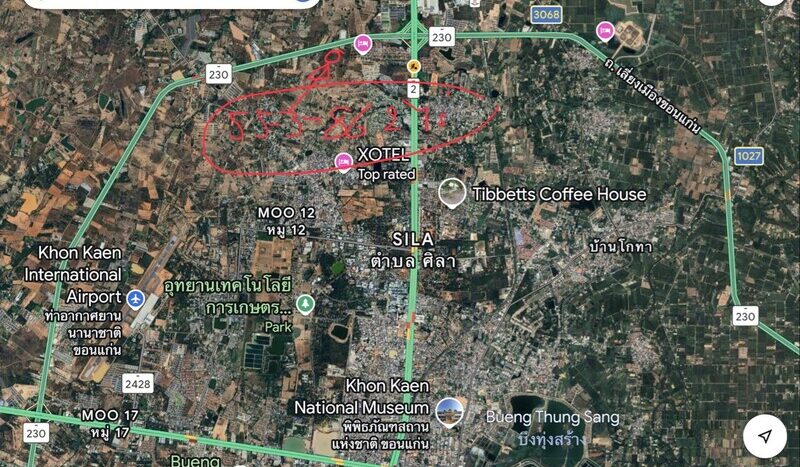Image resolution: width=800 pixels, height=467 pixels.
Task: Open the Khon Kaen National Museum marker
Action: (x=451, y=408)
